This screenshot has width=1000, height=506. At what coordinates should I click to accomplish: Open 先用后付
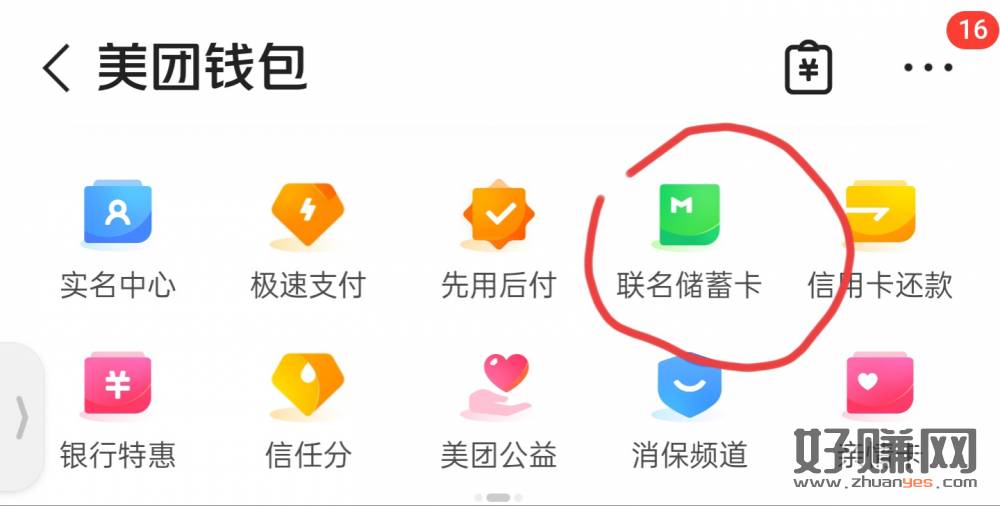tap(498, 238)
